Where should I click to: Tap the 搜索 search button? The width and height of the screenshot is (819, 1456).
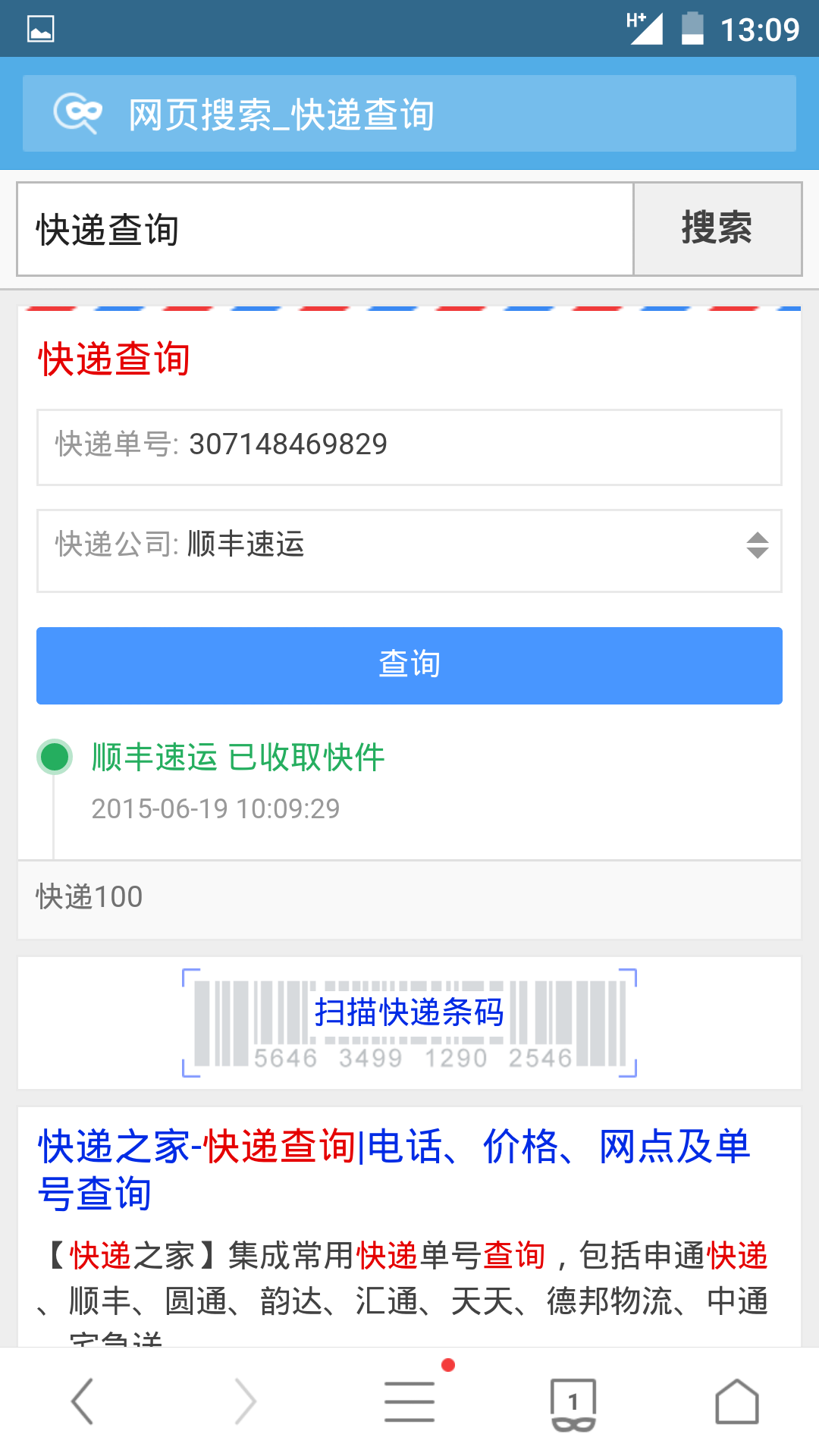click(717, 229)
